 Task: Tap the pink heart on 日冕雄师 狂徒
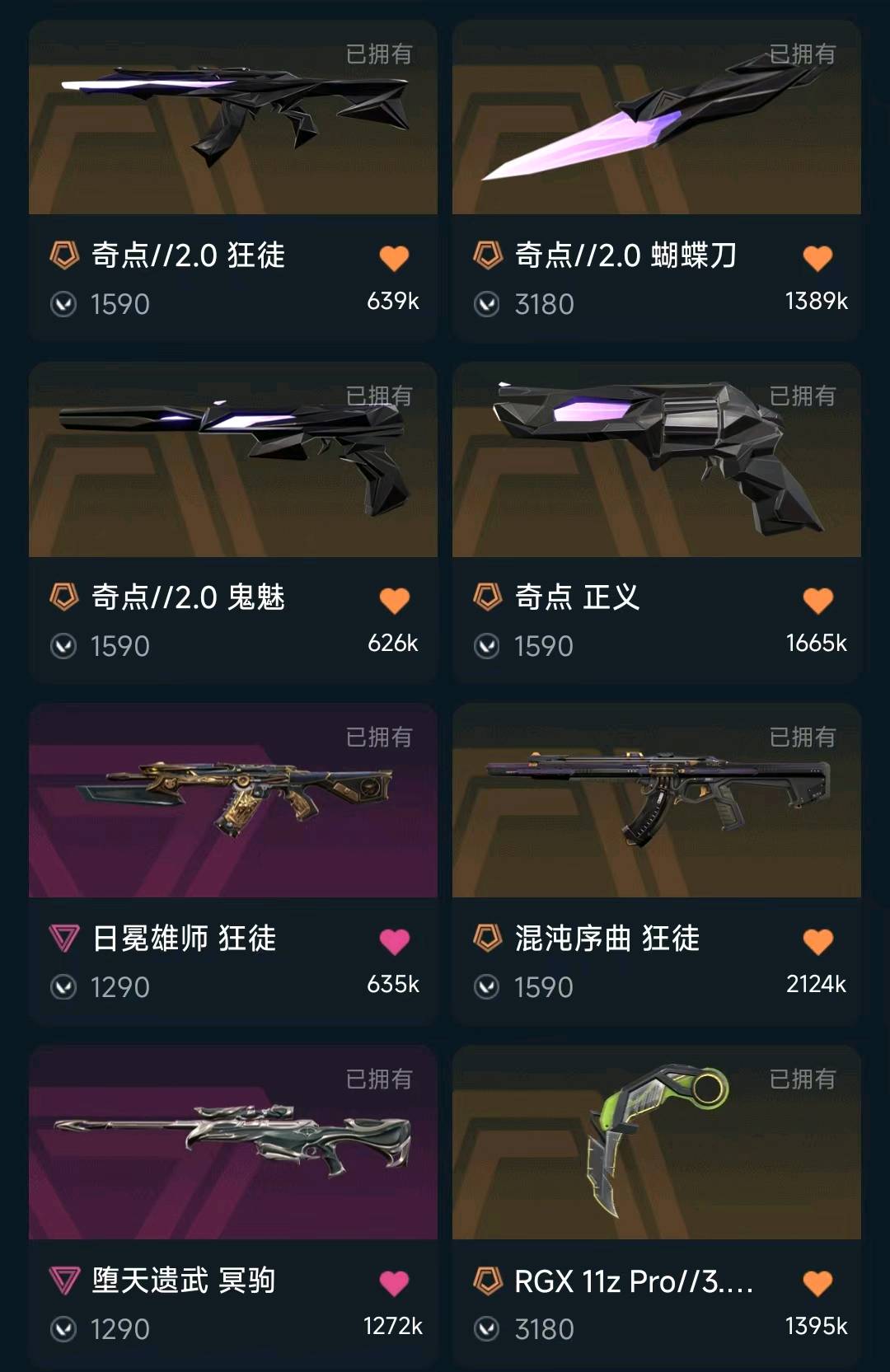point(394,941)
